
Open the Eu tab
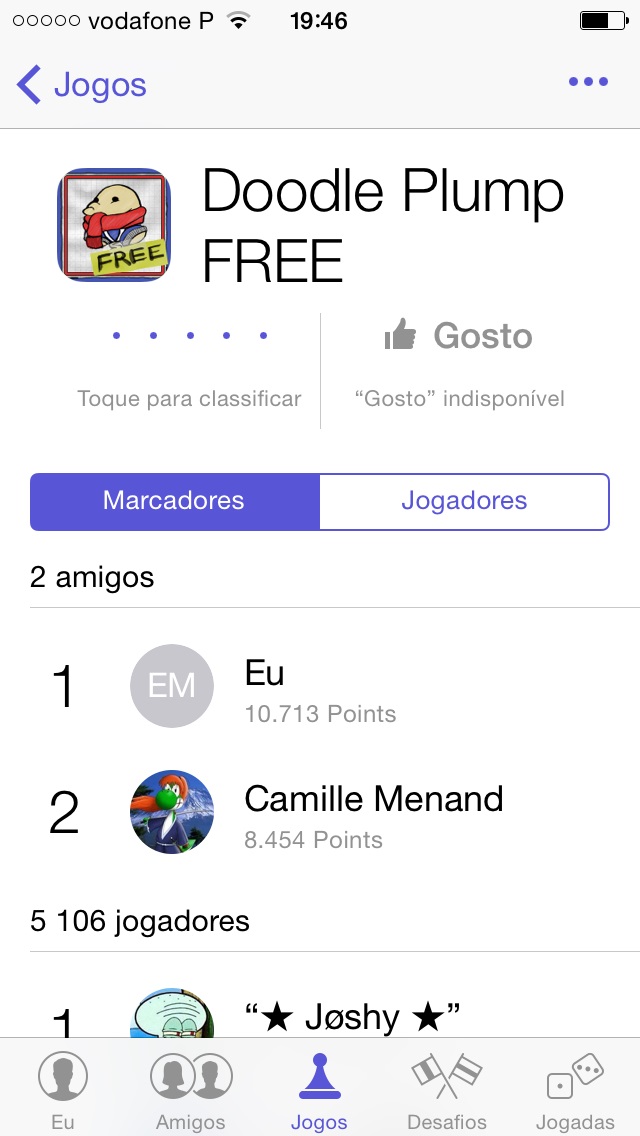tap(63, 1090)
